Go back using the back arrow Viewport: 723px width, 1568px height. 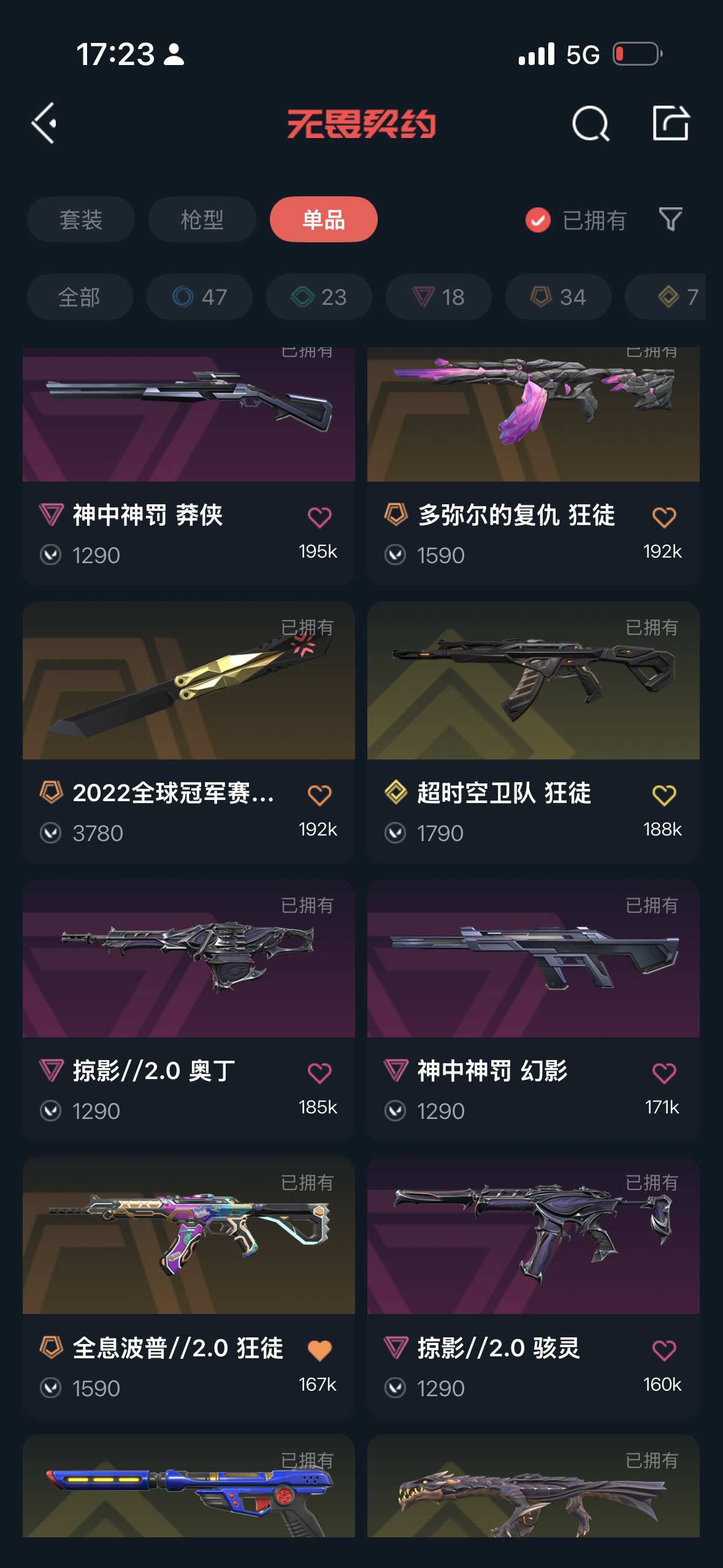click(x=45, y=123)
